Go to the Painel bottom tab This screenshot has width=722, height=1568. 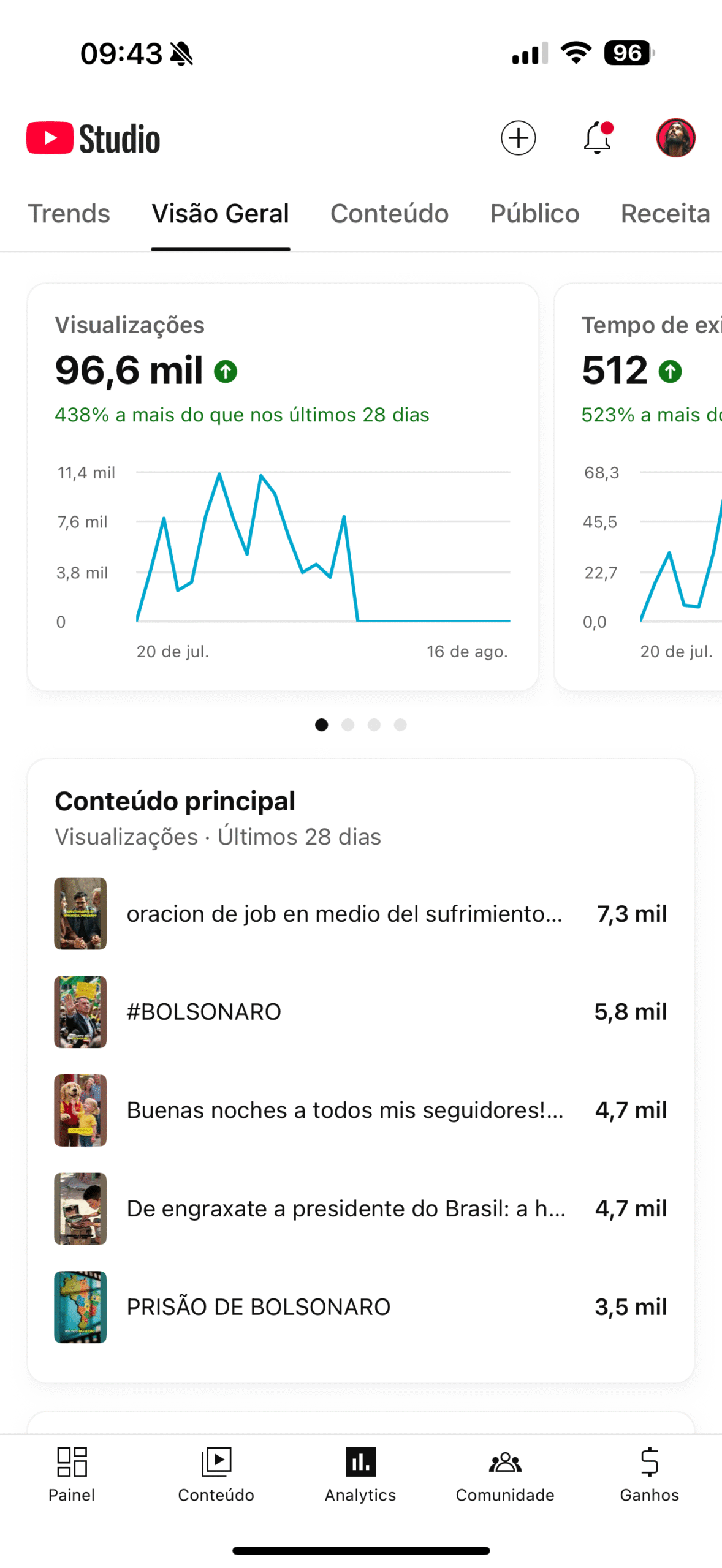pos(72,1475)
